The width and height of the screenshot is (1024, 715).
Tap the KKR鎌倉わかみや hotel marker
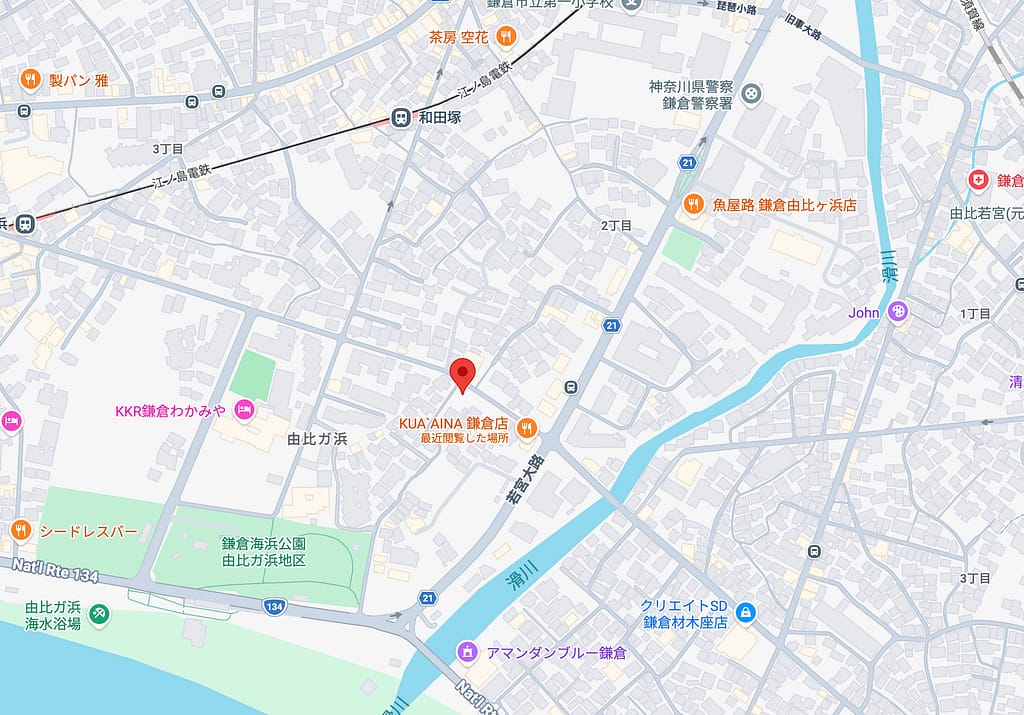click(x=243, y=410)
